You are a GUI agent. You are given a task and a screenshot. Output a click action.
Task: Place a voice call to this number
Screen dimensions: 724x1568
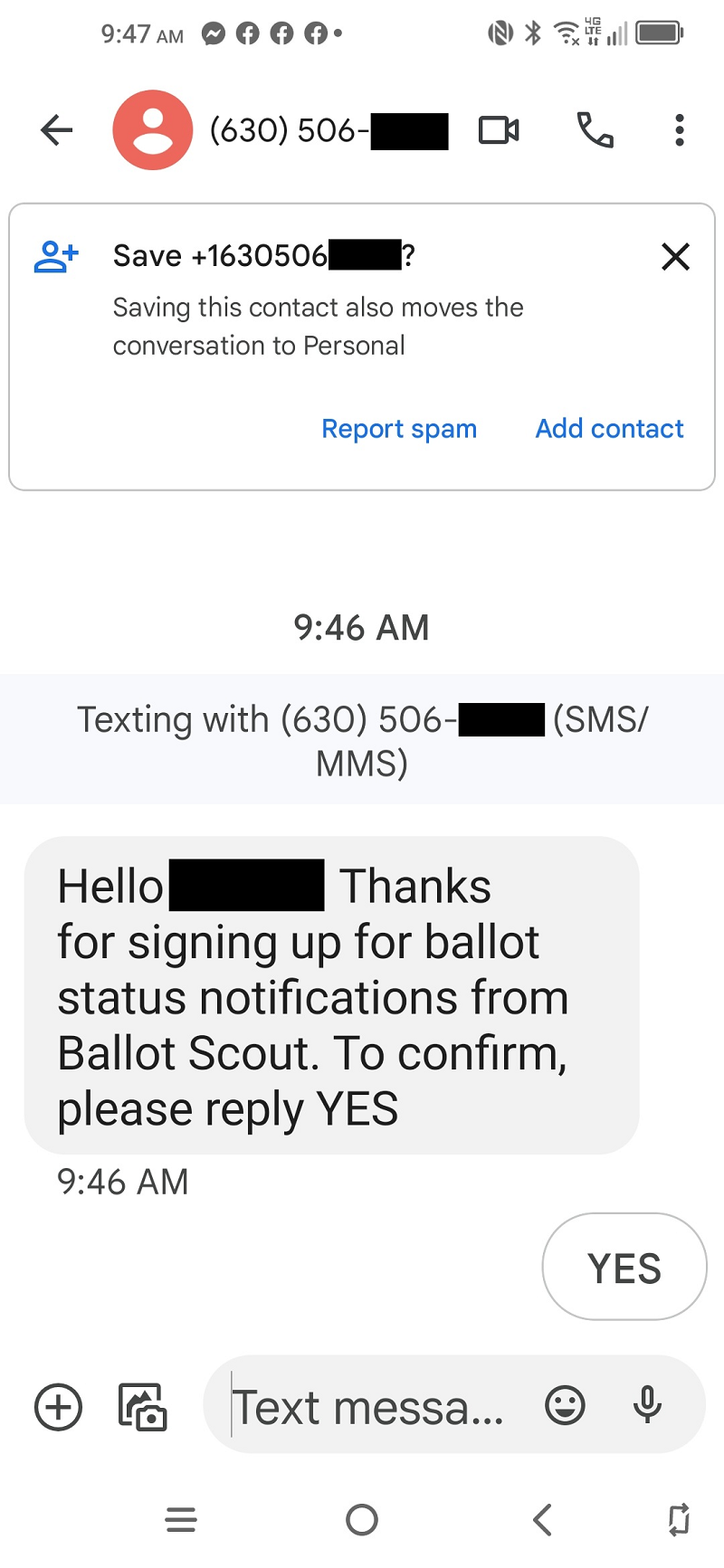click(595, 130)
